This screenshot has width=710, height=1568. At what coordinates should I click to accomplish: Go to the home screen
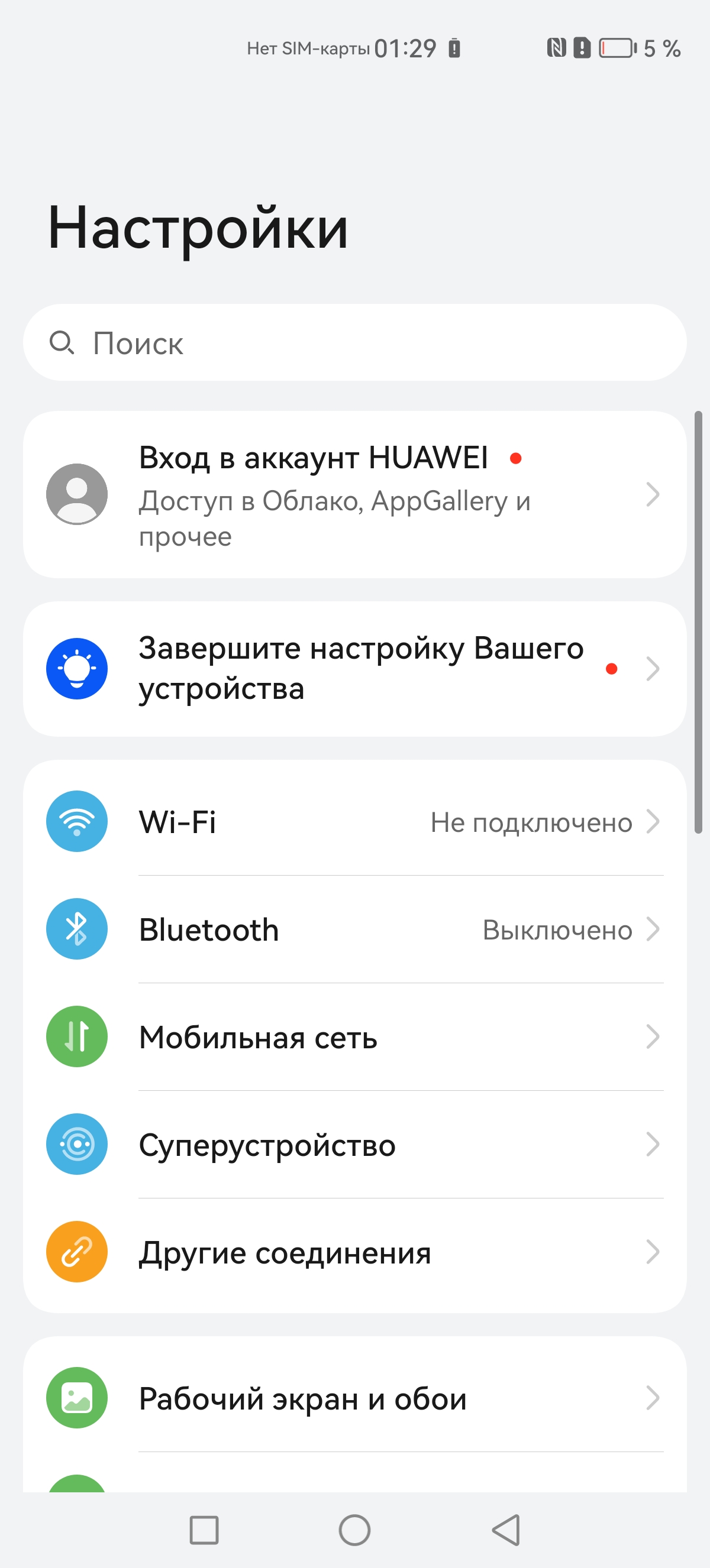tap(354, 1530)
